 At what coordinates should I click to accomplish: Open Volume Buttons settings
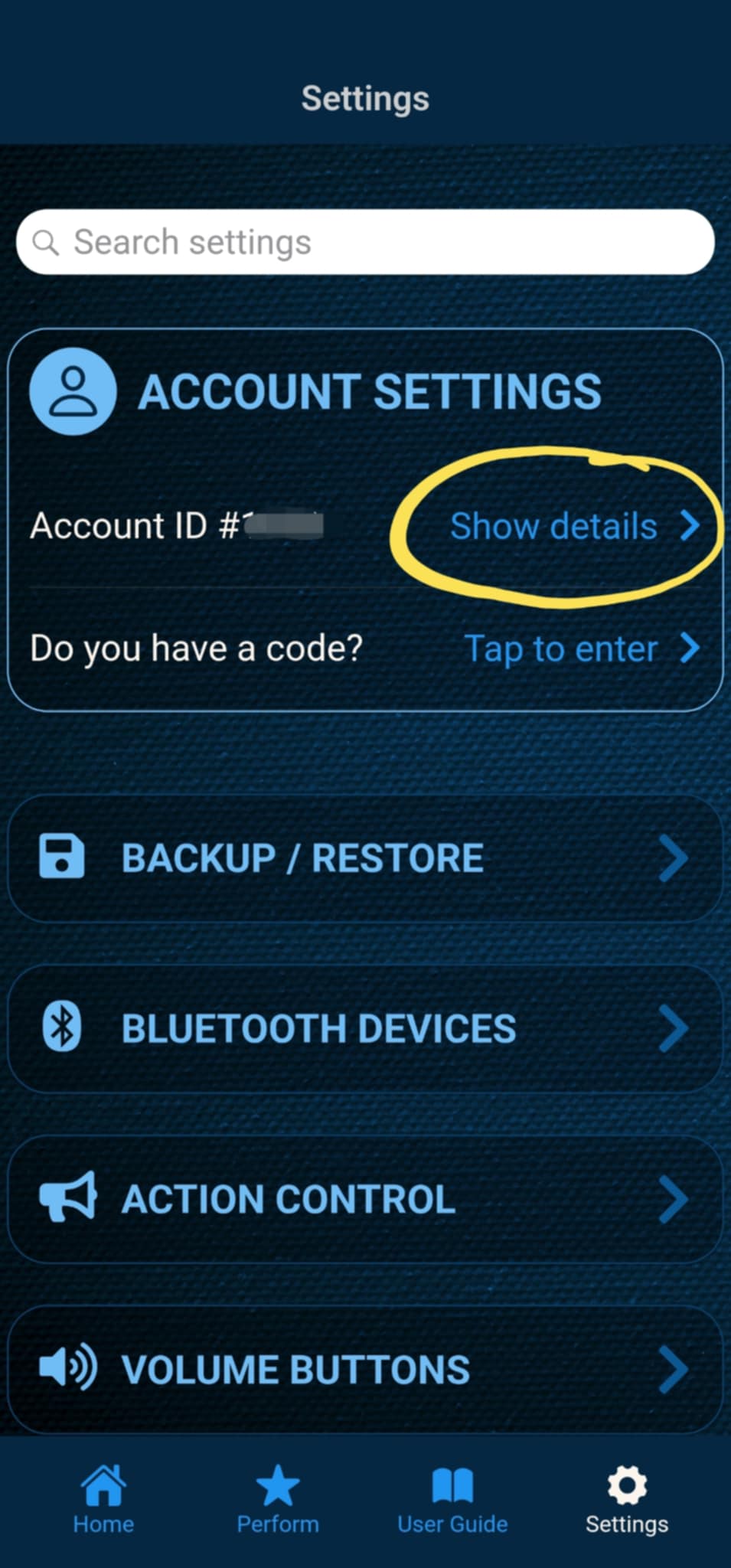(365, 1369)
